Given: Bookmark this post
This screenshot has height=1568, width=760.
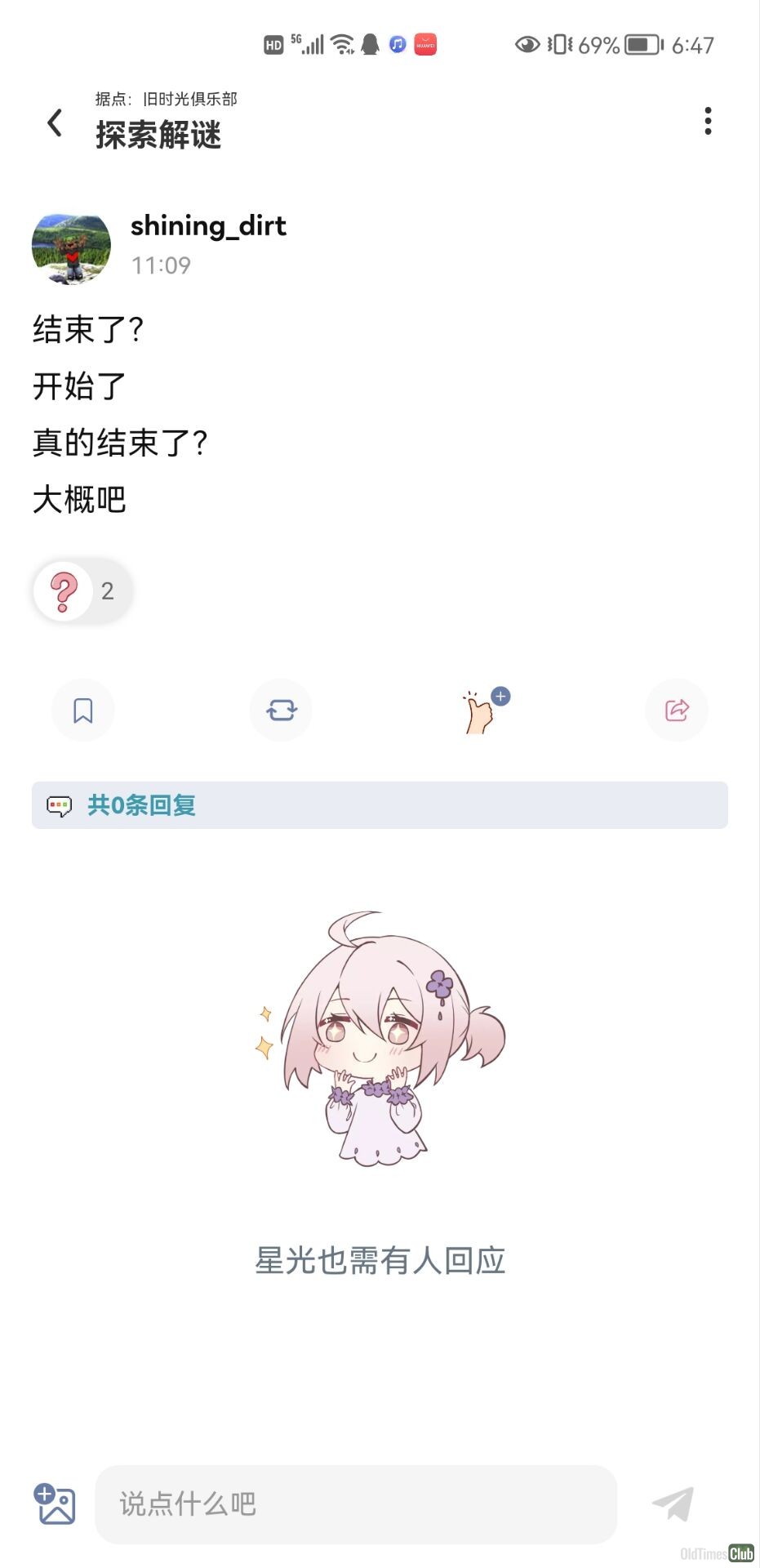Looking at the screenshot, I should (x=82, y=710).
